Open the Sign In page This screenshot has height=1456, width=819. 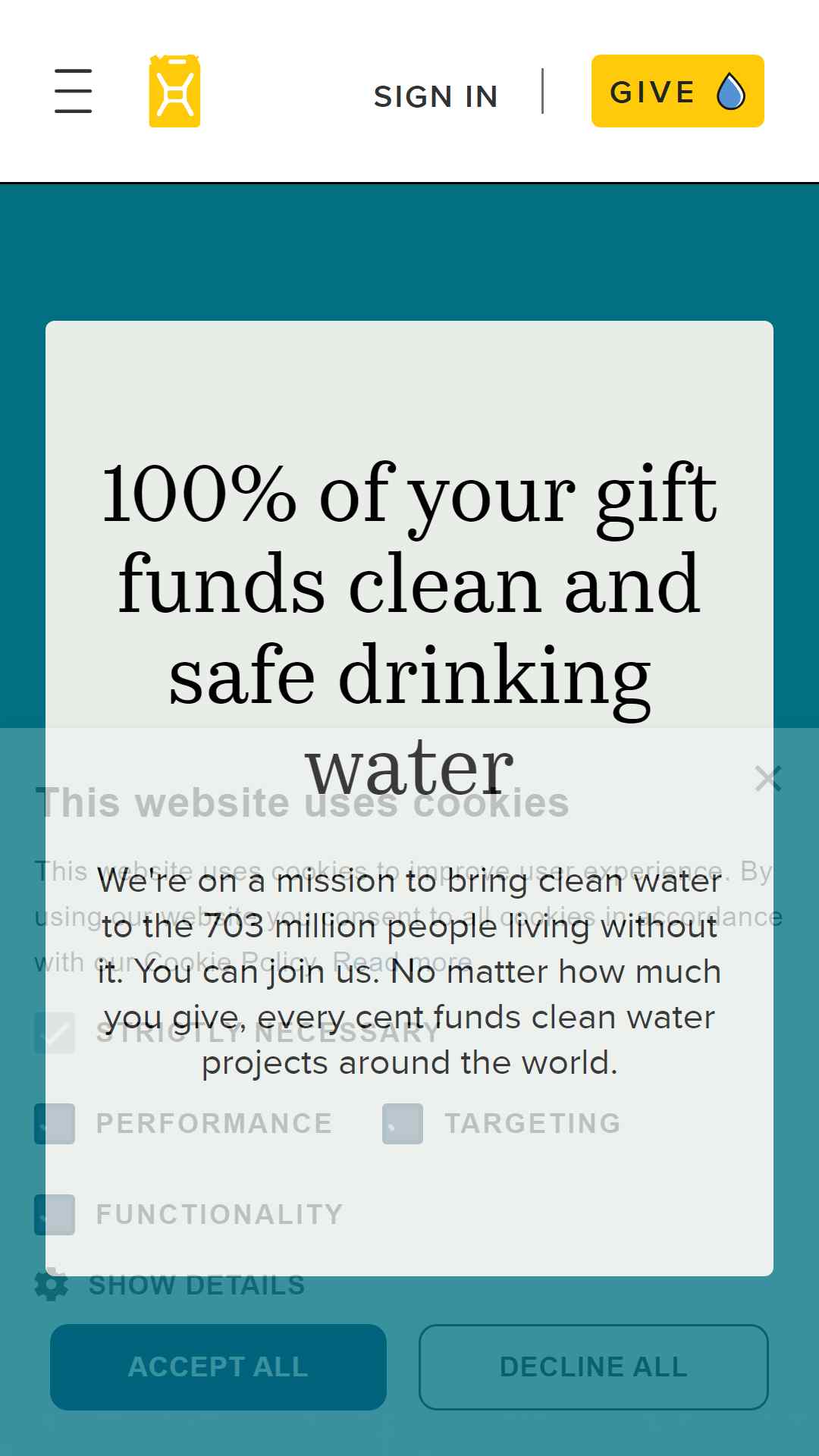pyautogui.click(x=436, y=96)
